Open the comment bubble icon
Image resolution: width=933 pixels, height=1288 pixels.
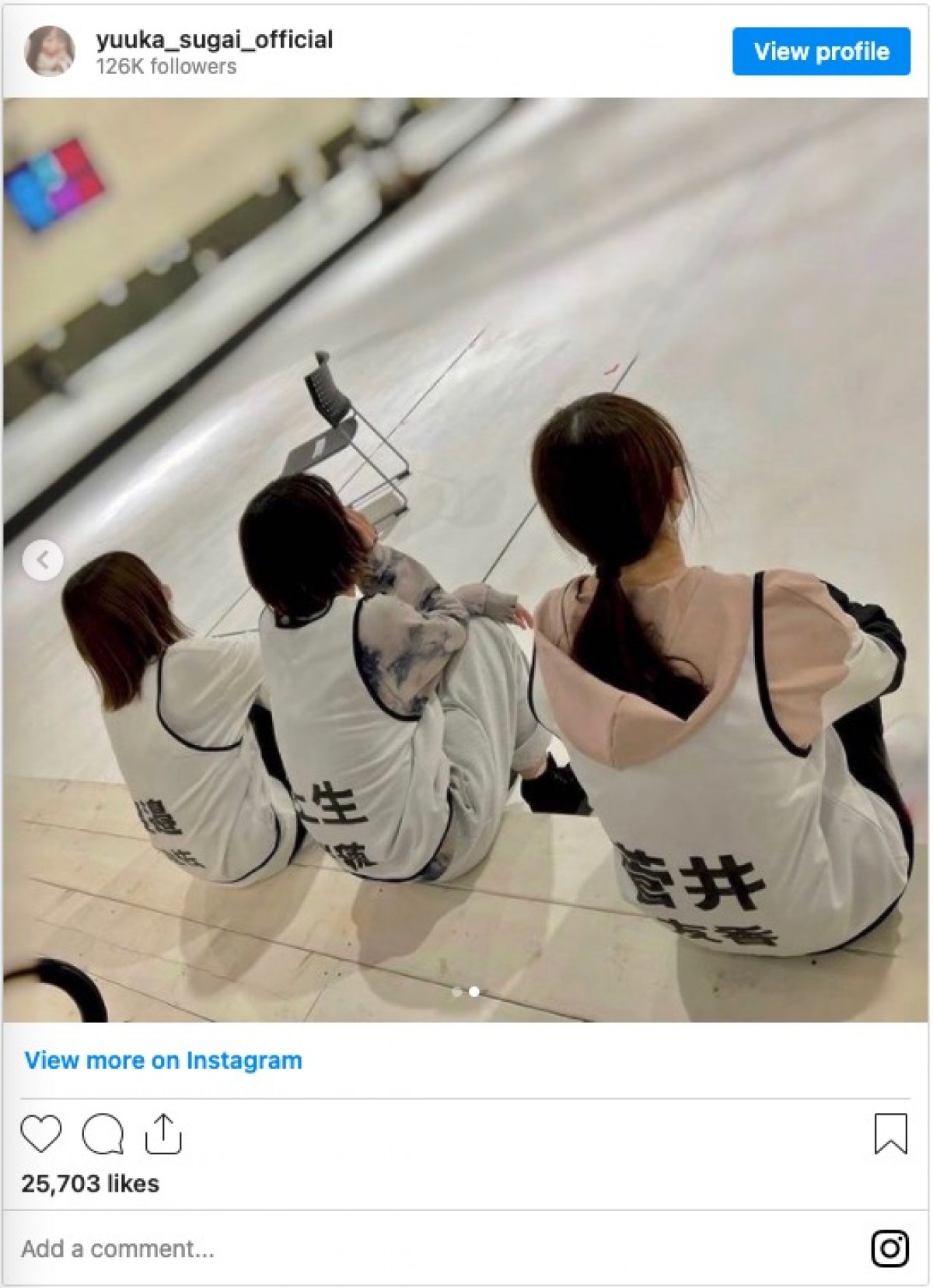pyautogui.click(x=103, y=1133)
